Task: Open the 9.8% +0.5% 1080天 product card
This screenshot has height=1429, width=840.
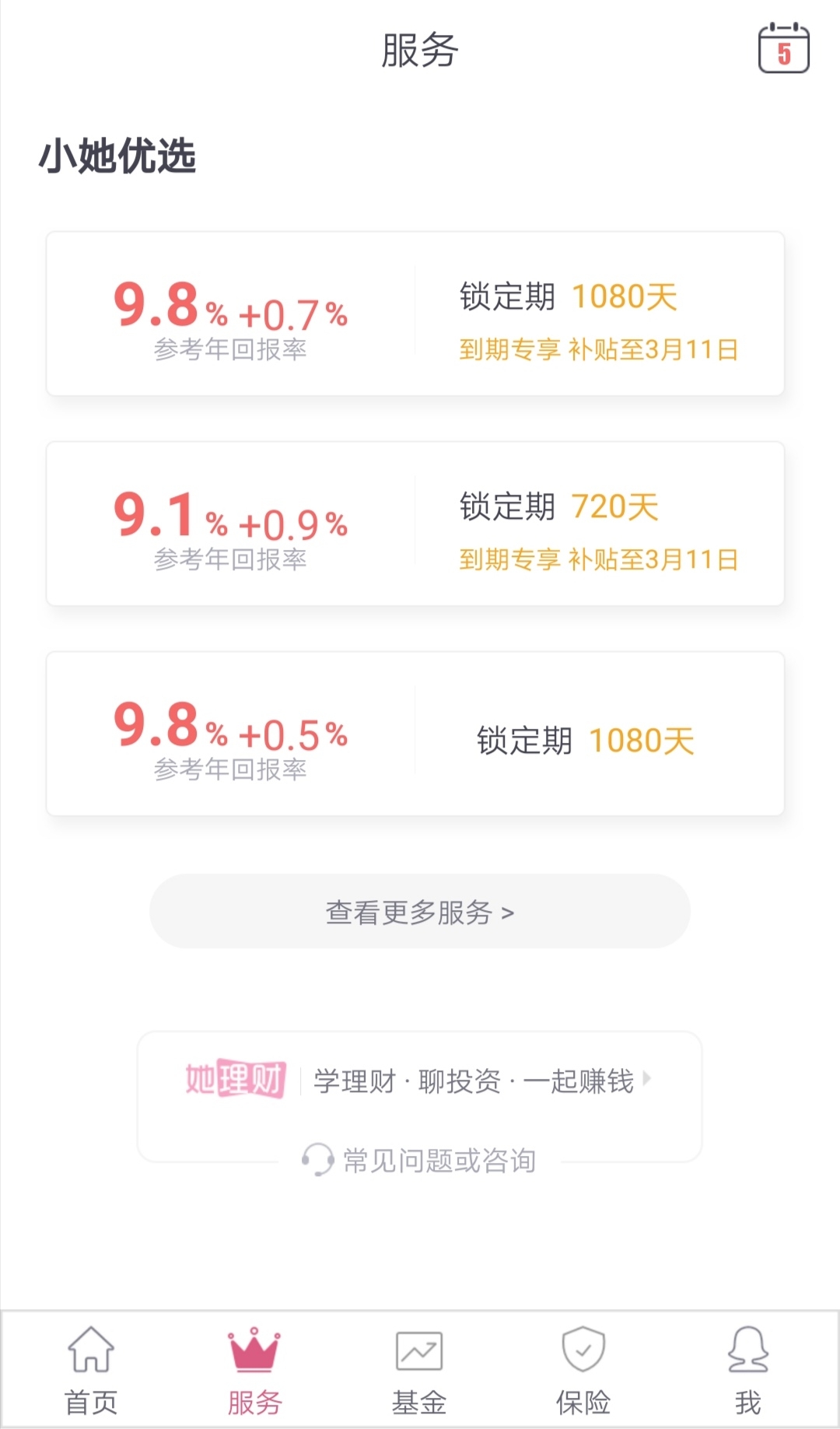Action: [415, 734]
